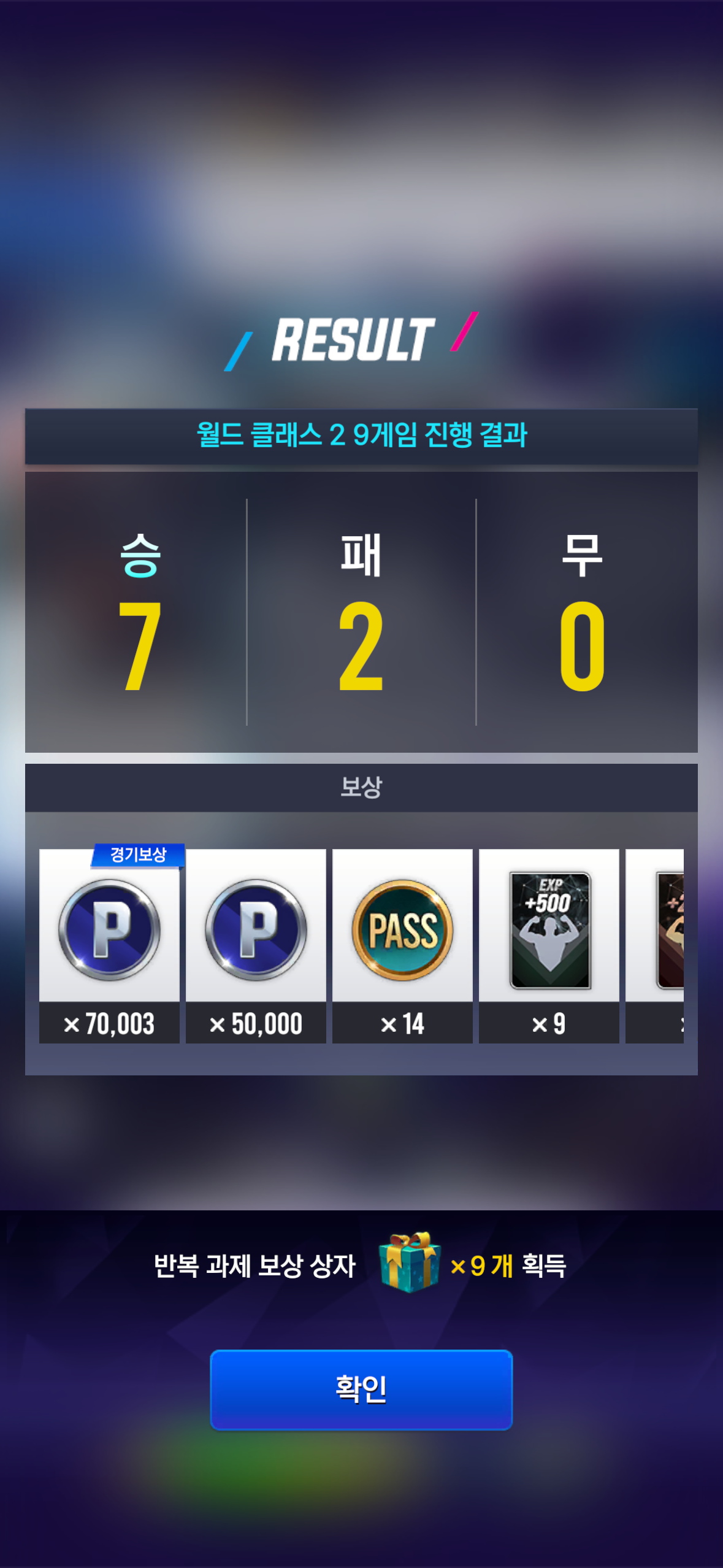
Task: Select the 50,000 point reward tile
Action: (x=256, y=945)
